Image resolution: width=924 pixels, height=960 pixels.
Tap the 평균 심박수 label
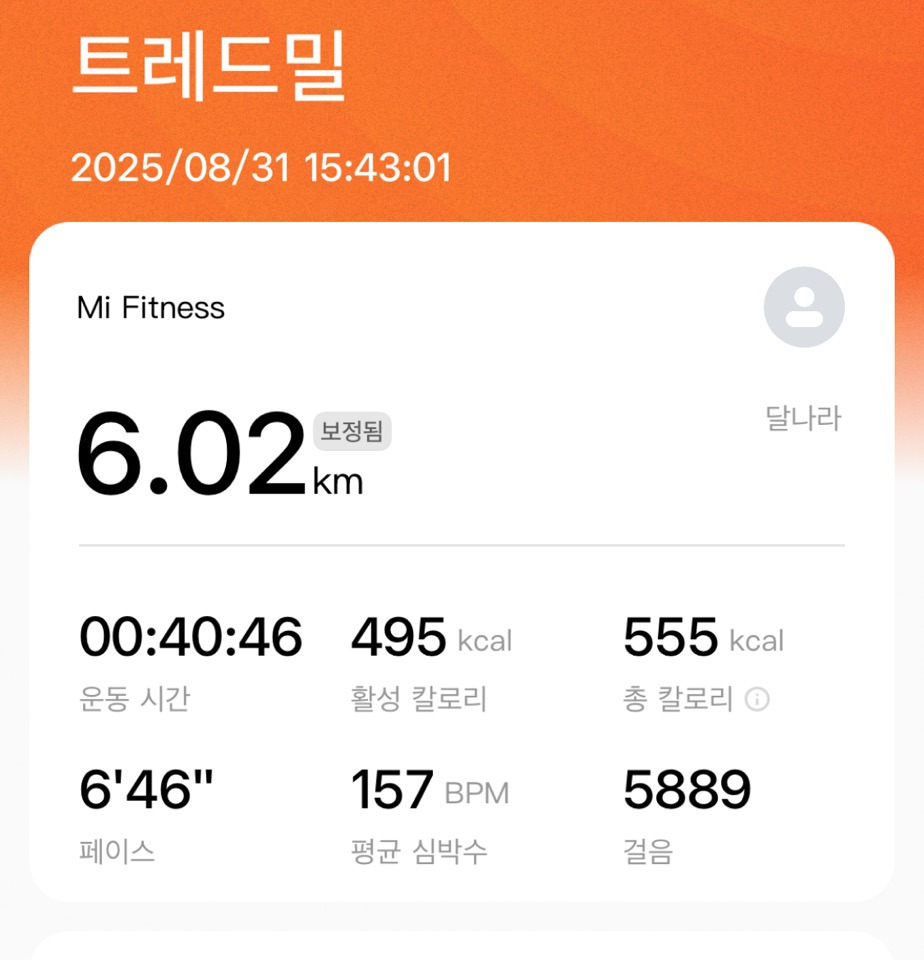click(419, 849)
